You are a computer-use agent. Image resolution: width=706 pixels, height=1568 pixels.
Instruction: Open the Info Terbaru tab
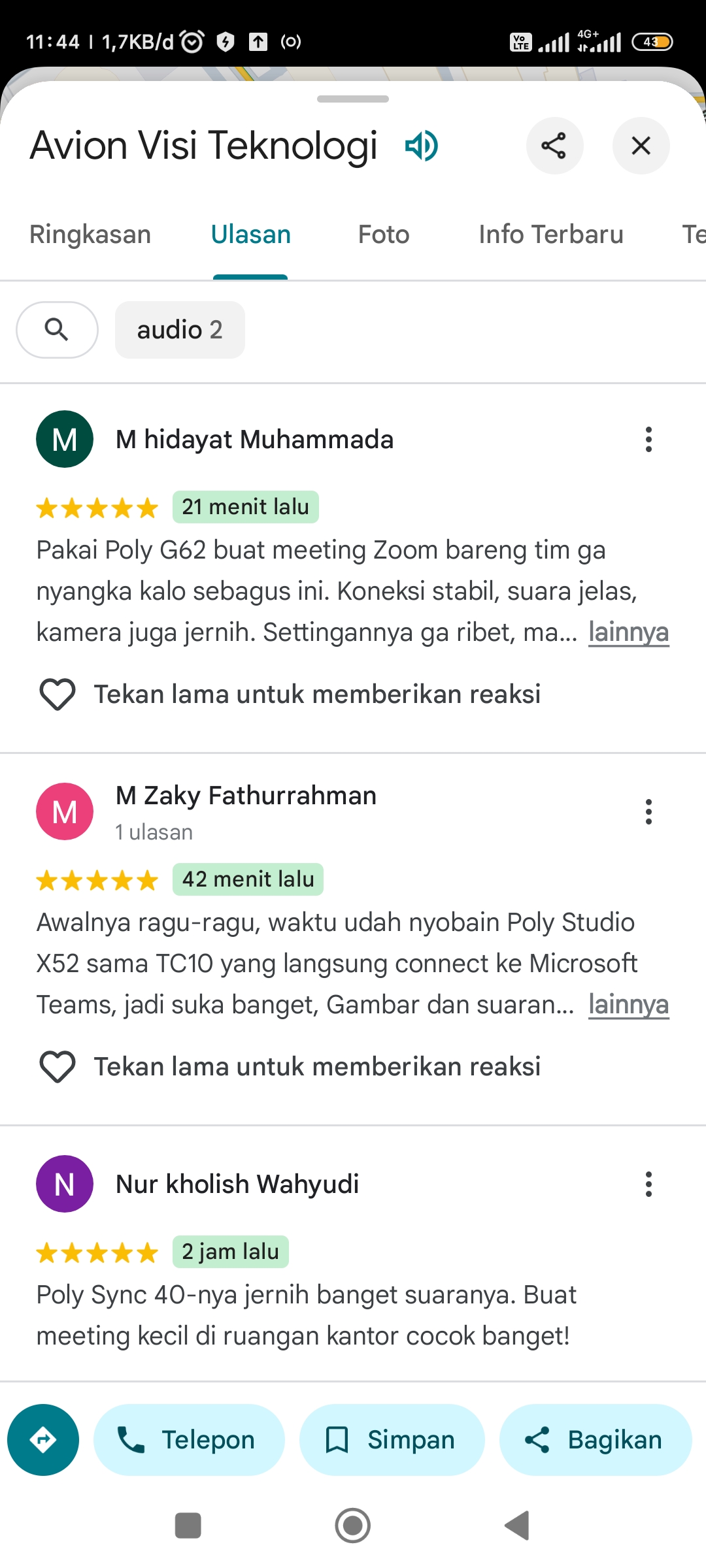click(551, 235)
